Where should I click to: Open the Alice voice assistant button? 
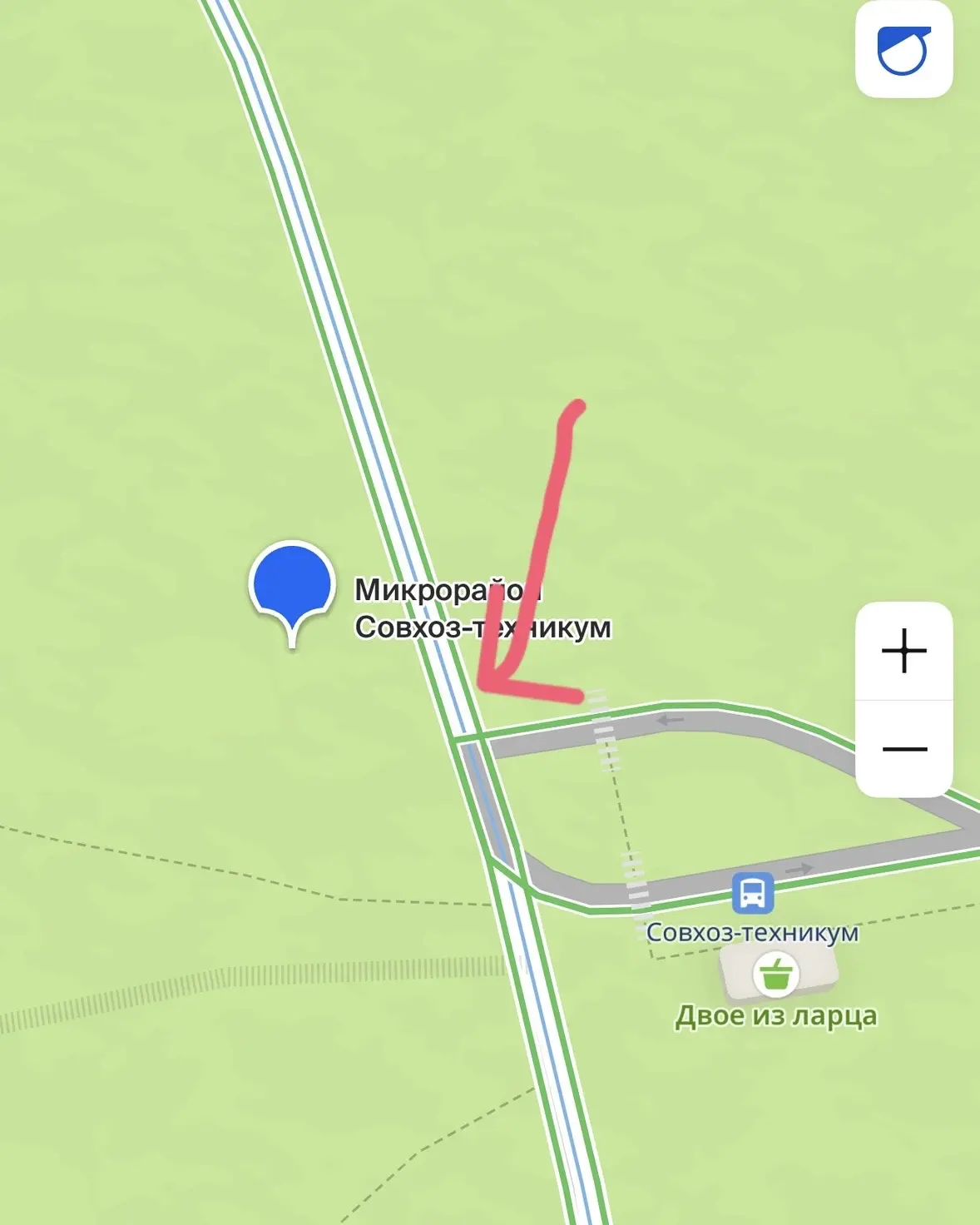903,50
